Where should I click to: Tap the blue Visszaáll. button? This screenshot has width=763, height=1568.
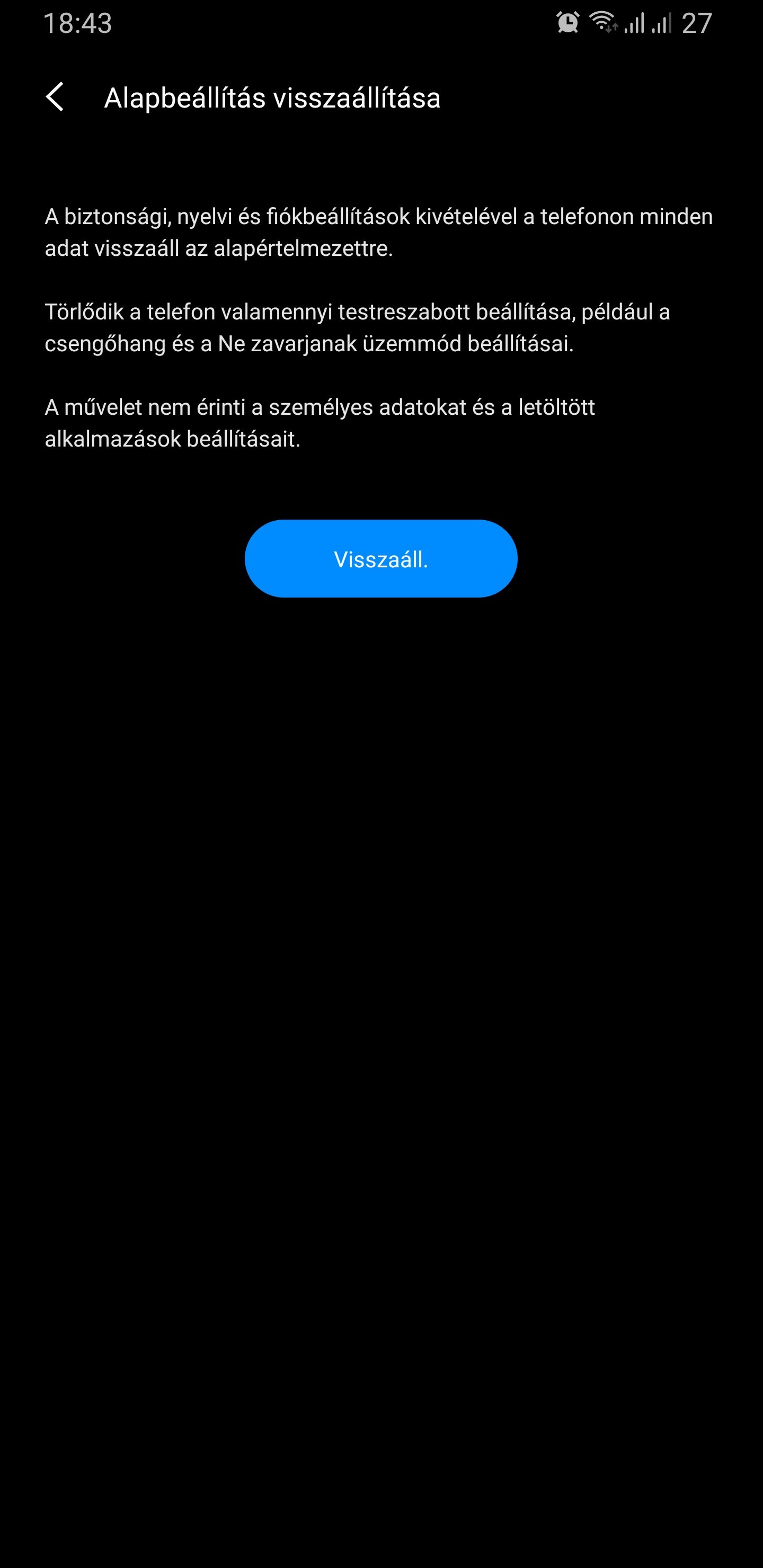(x=380, y=559)
